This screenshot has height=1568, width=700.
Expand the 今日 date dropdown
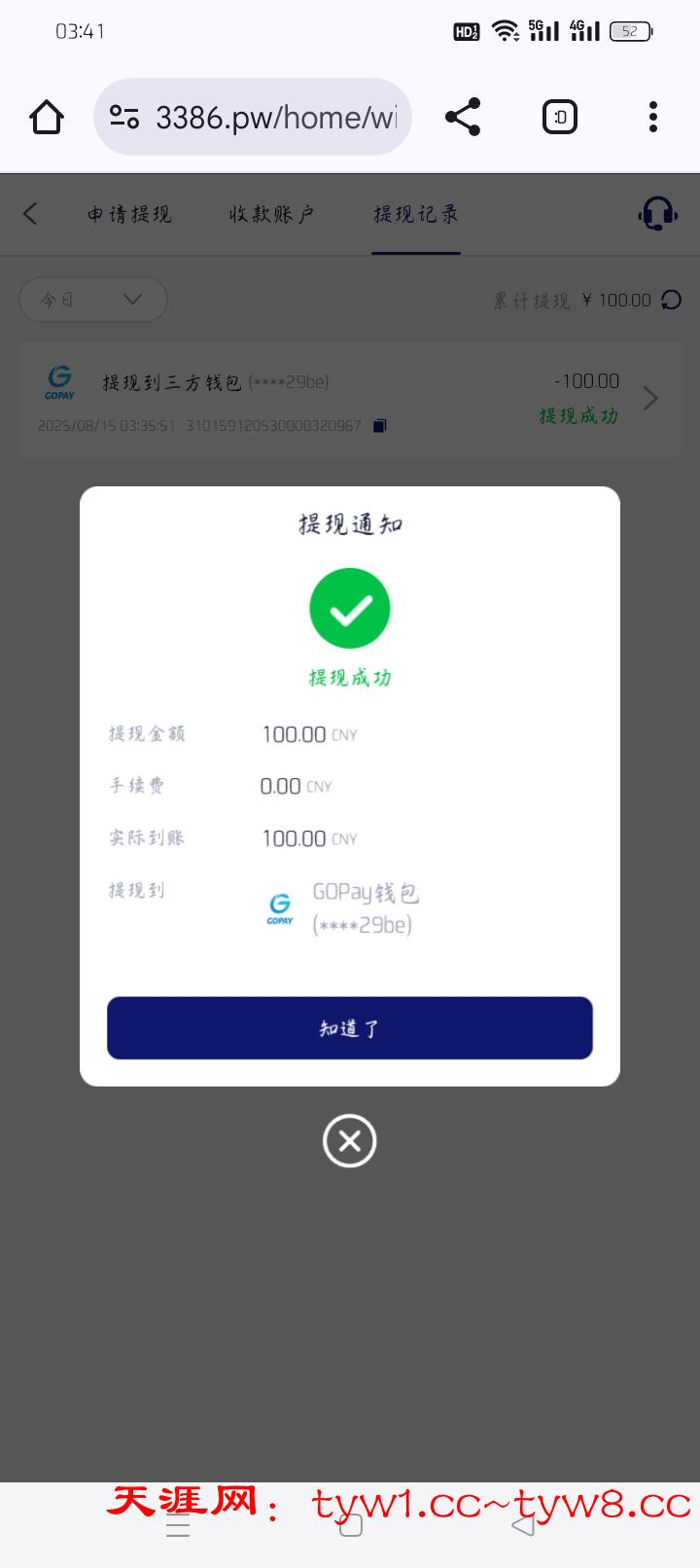pos(93,300)
